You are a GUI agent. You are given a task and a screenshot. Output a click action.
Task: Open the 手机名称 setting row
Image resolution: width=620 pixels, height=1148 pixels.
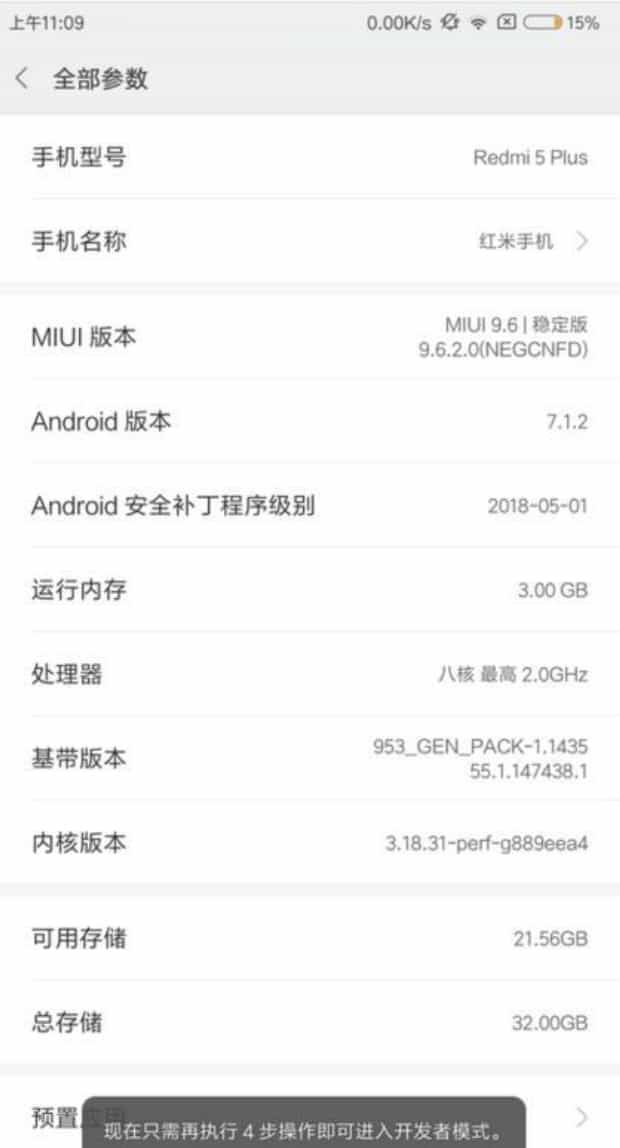click(309, 241)
